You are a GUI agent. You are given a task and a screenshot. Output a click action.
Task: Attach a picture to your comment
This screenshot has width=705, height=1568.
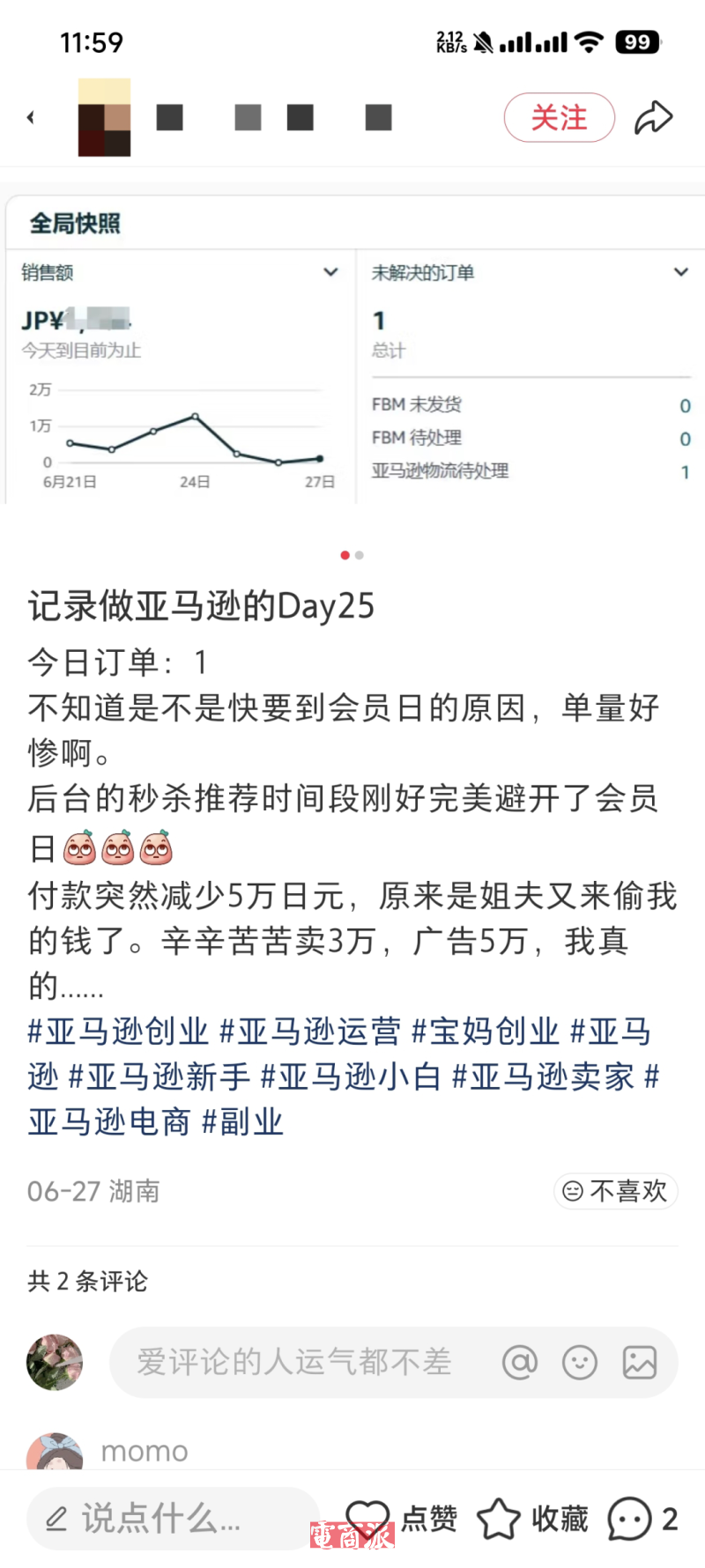640,1363
